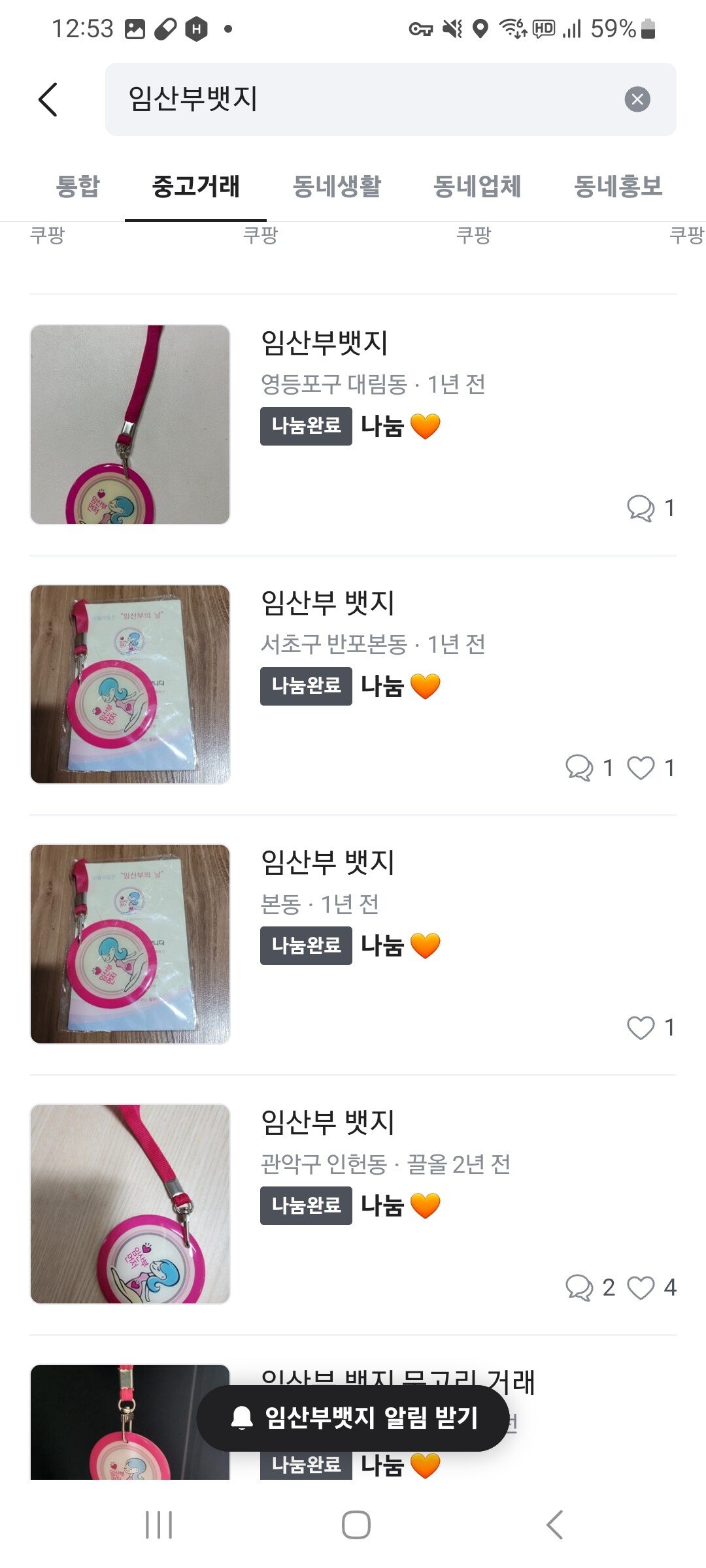Switch to the 동네생활 tab
706x1568 pixels.
337,187
